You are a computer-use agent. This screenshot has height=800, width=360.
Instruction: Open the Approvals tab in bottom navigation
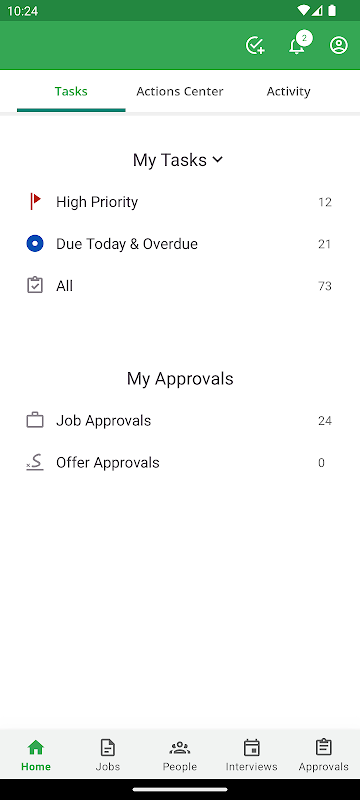(324, 755)
